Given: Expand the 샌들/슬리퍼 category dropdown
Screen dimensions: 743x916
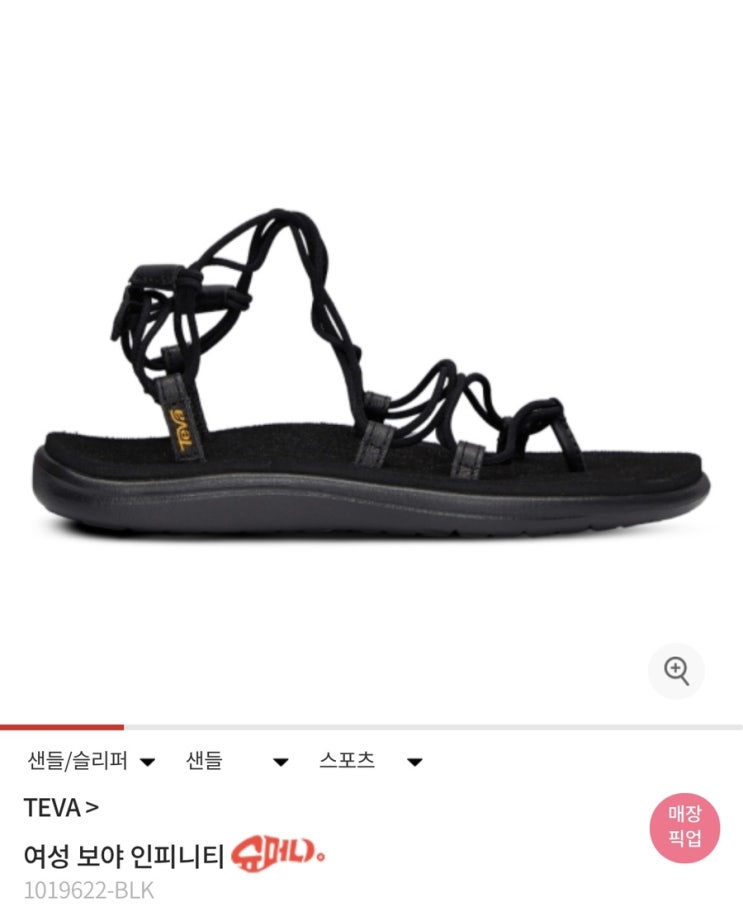Looking at the screenshot, I should 92,761.
